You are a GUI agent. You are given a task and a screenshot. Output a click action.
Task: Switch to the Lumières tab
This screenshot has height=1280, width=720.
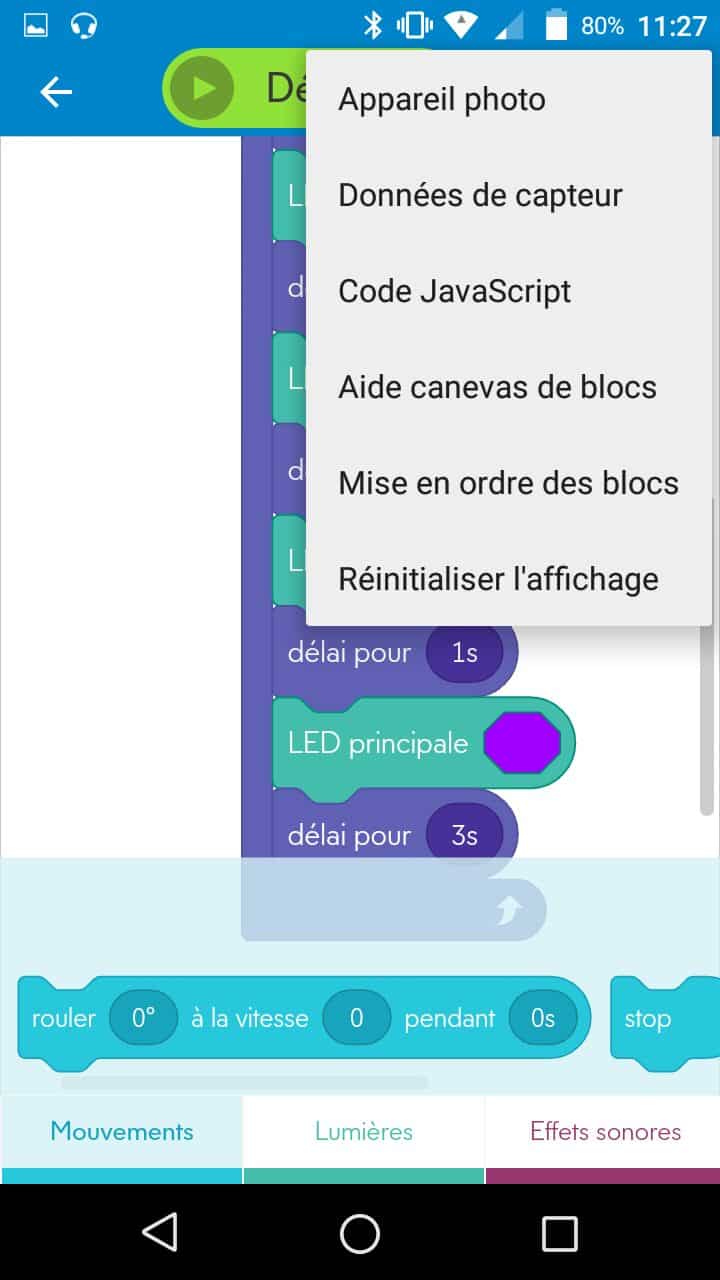tap(364, 1132)
